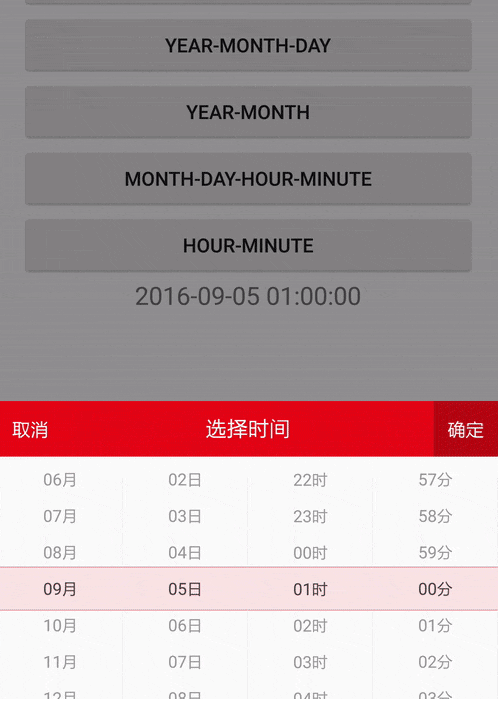Tap 取消 to cancel the time picker
The image size is (500, 705).
30,430
